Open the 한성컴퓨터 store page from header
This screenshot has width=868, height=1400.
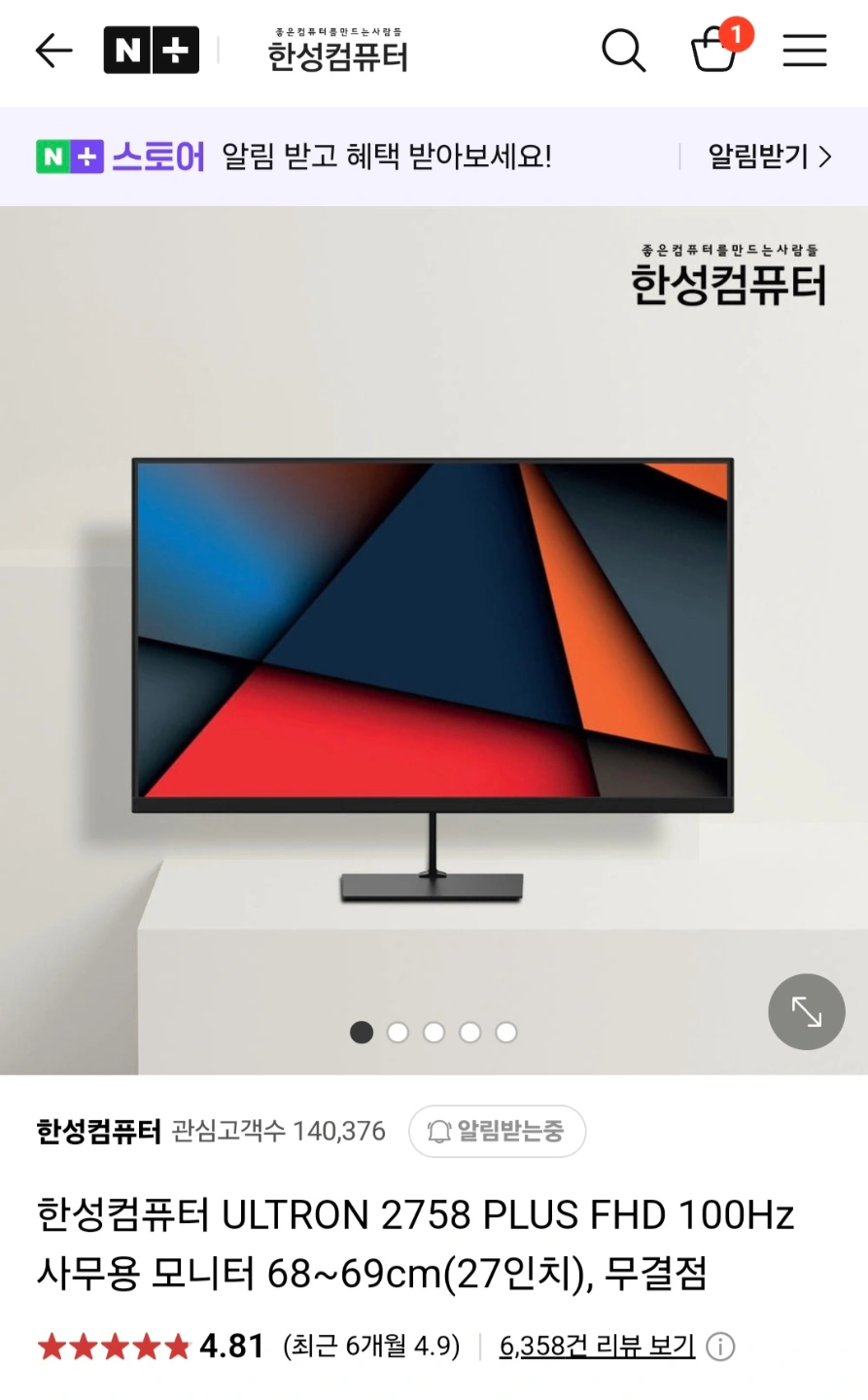point(337,51)
